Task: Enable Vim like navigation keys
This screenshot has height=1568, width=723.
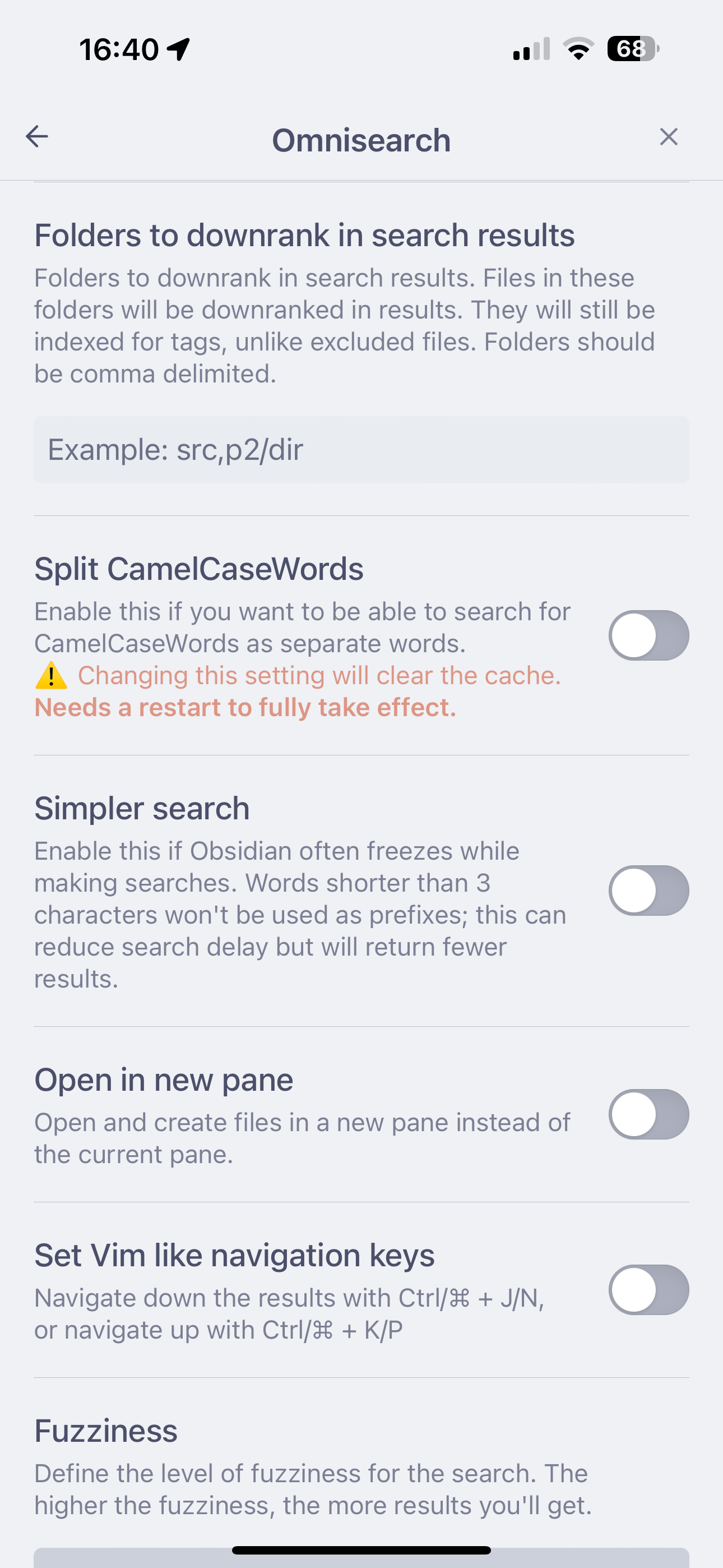Action: point(648,1289)
